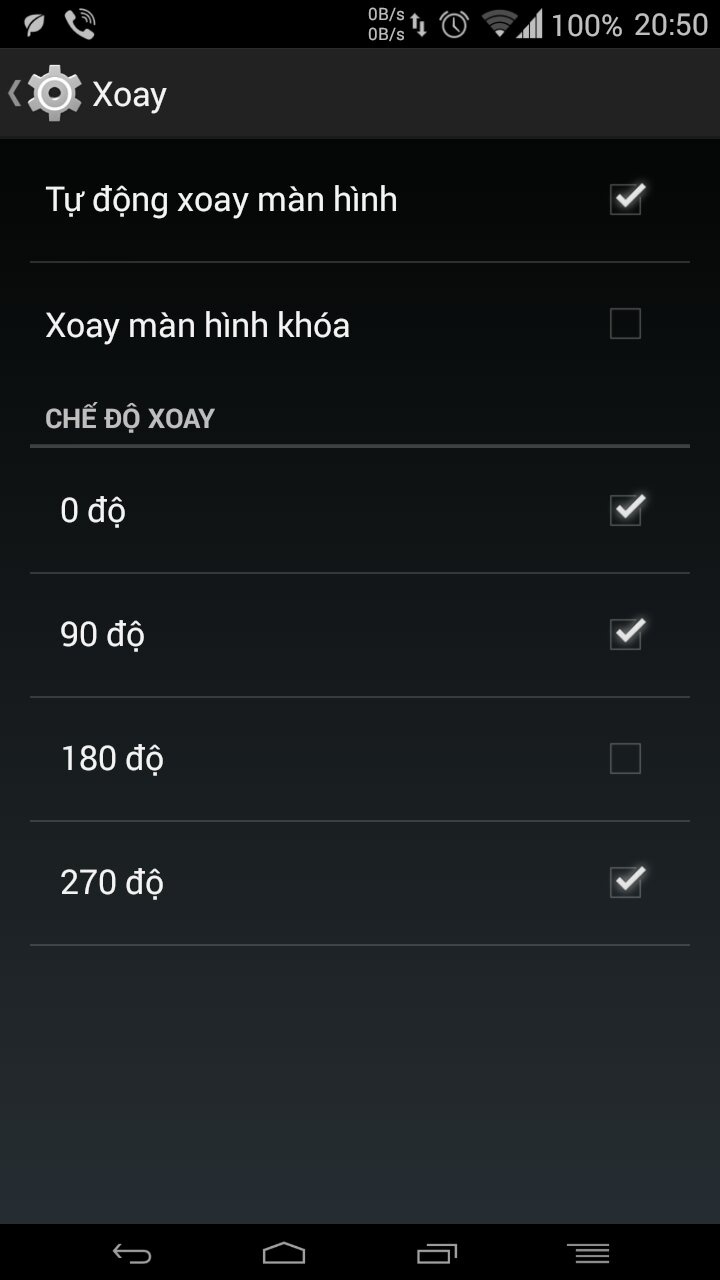Check the 180 độ rotation mode
Screen dimensions: 720x1280
tap(625, 759)
